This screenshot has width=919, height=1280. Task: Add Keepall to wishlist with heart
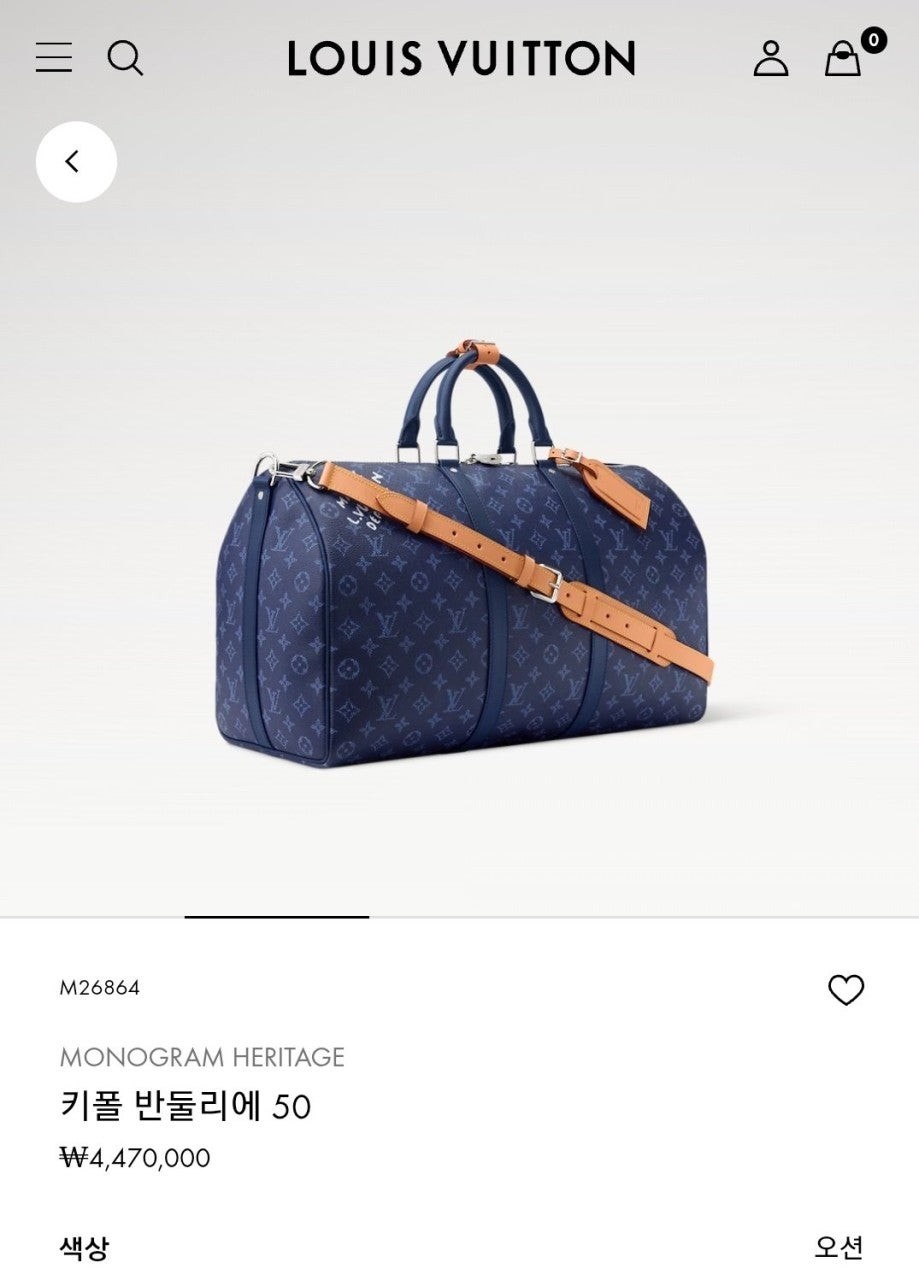[845, 990]
